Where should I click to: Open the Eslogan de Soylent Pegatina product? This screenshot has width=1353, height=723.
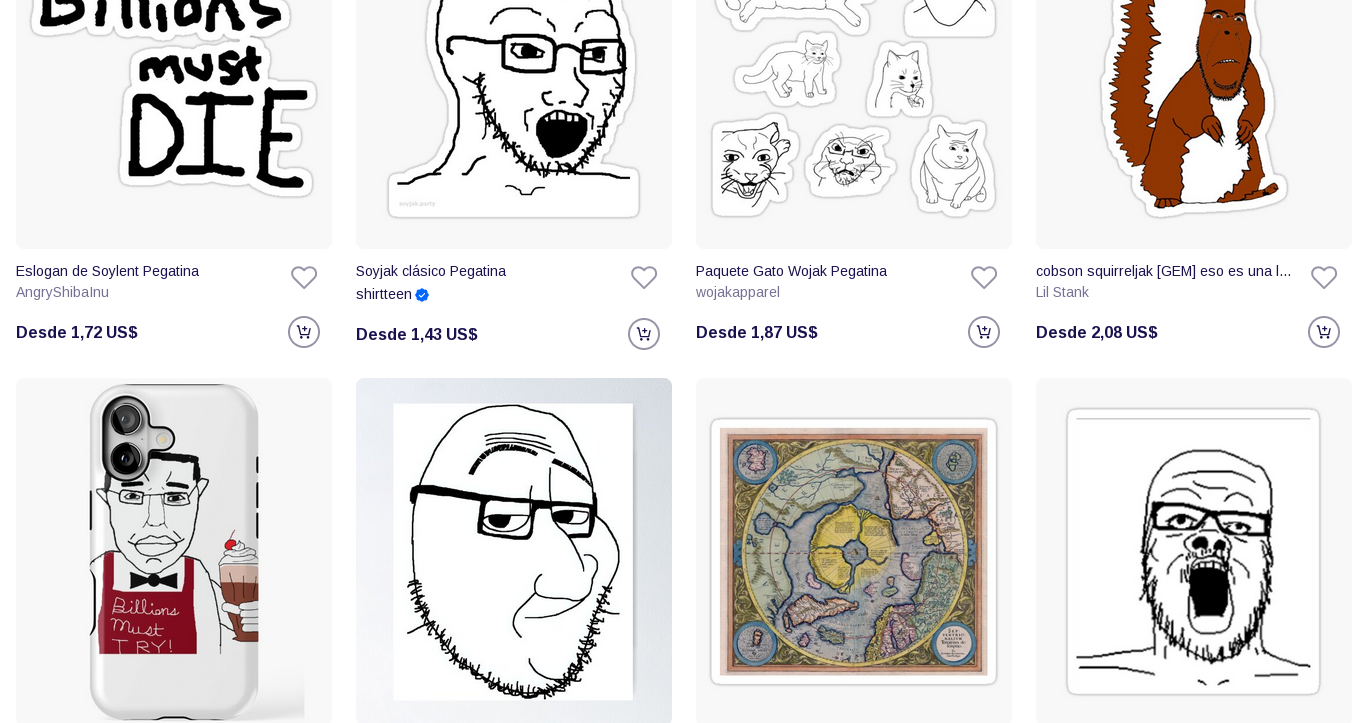107,271
